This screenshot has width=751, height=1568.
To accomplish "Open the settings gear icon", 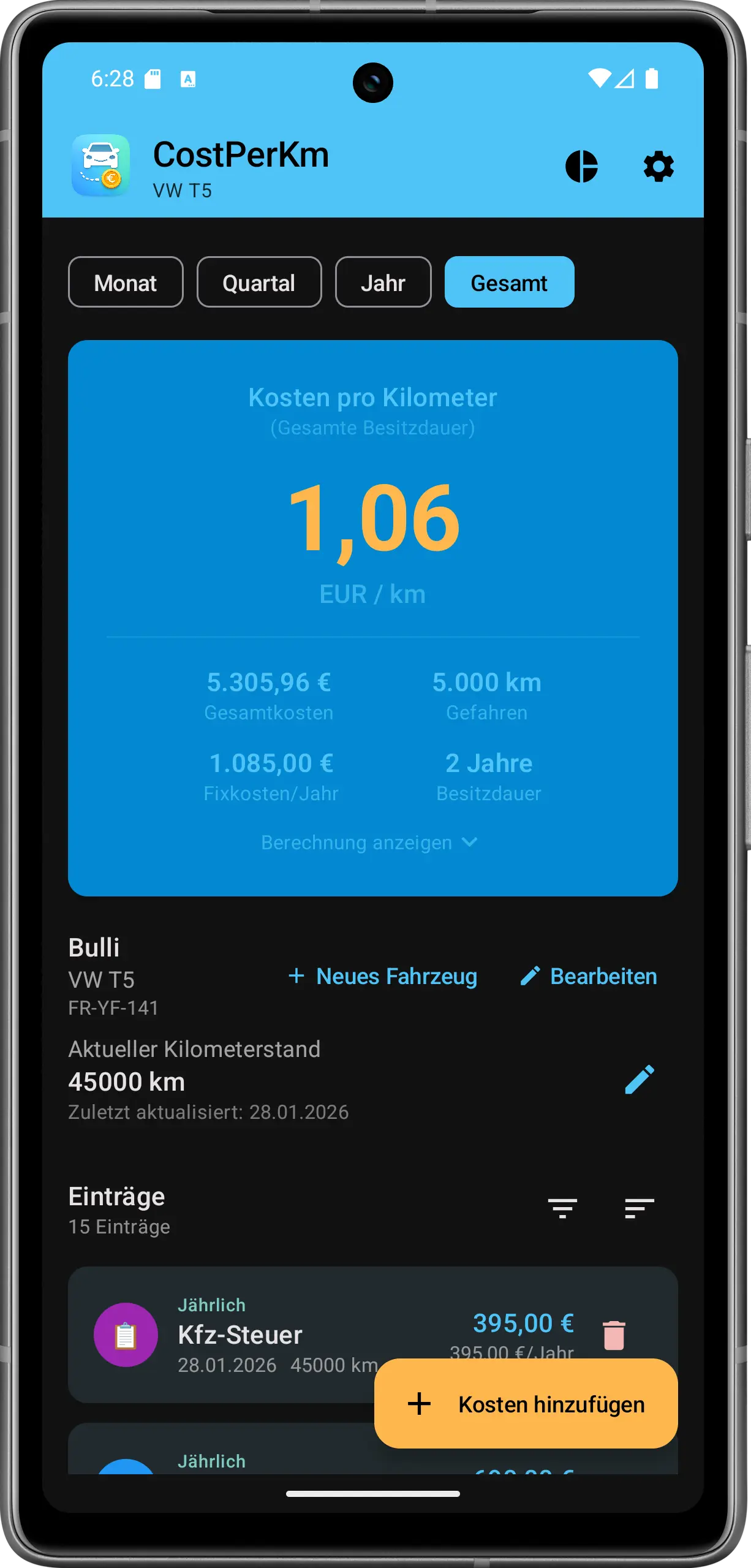I will click(659, 167).
